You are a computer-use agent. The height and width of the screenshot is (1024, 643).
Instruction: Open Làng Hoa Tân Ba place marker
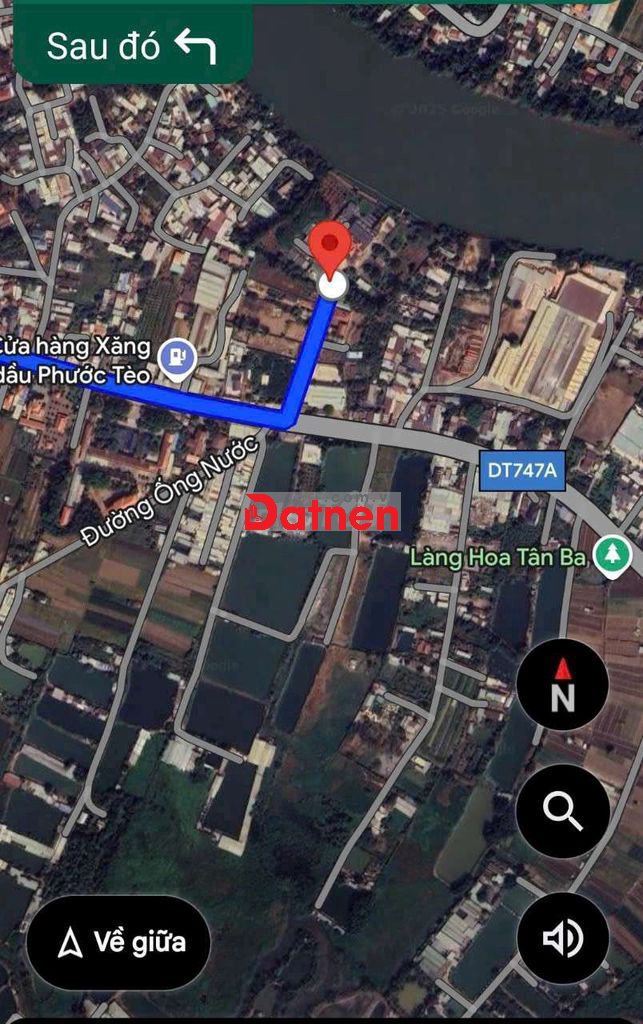pos(611,555)
